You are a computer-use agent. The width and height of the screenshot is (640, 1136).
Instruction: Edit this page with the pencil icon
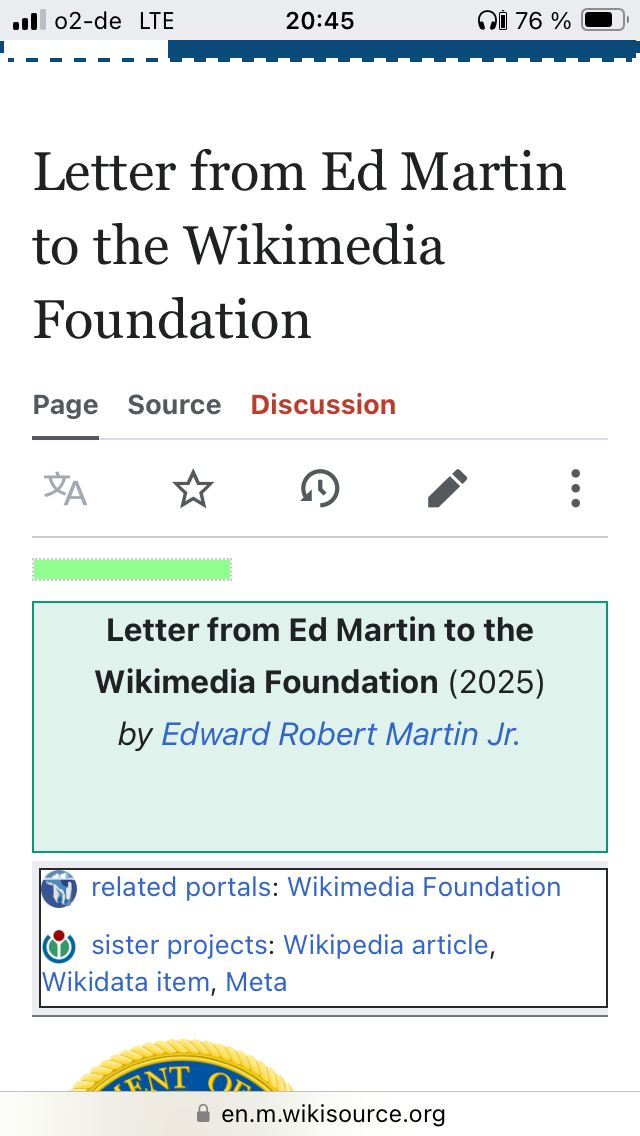coord(447,488)
